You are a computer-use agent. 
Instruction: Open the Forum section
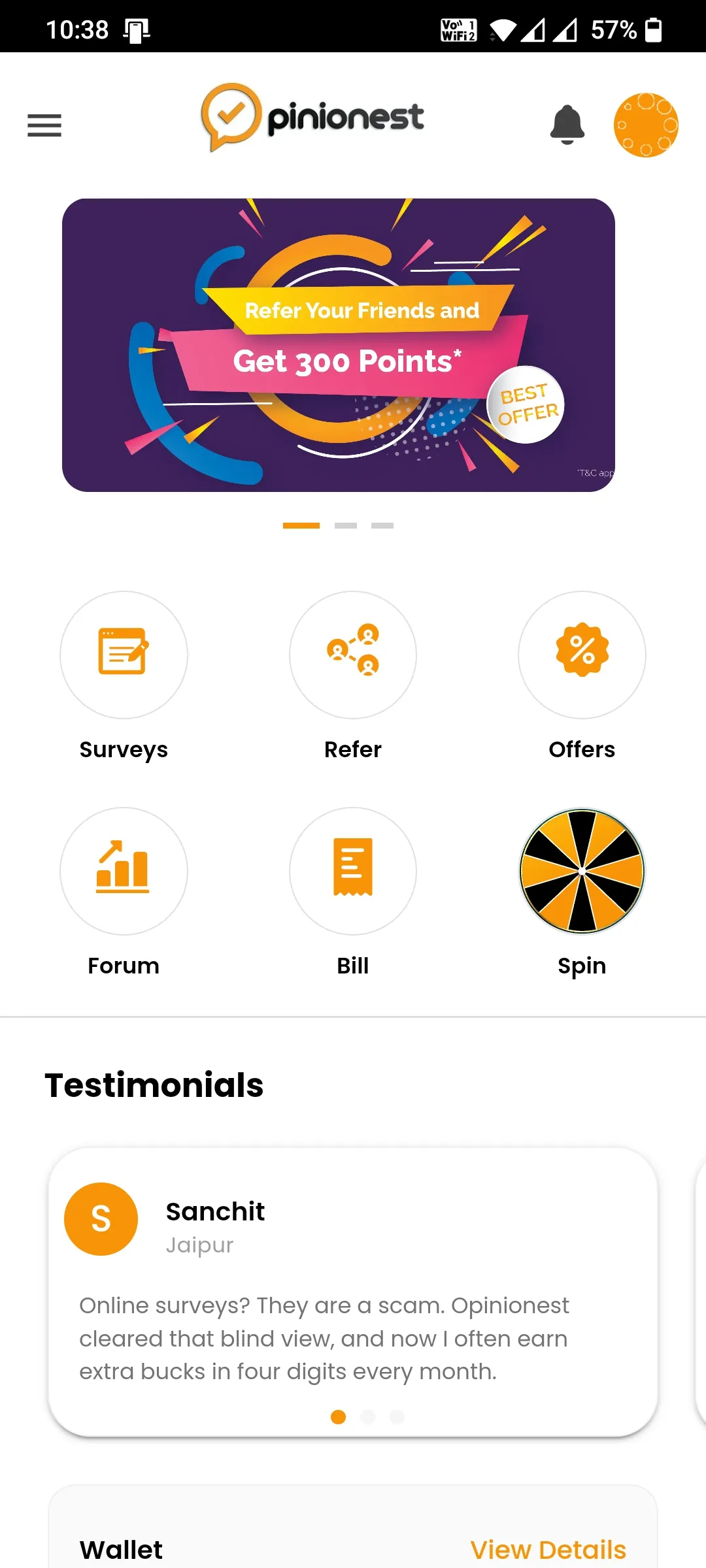pos(124,872)
